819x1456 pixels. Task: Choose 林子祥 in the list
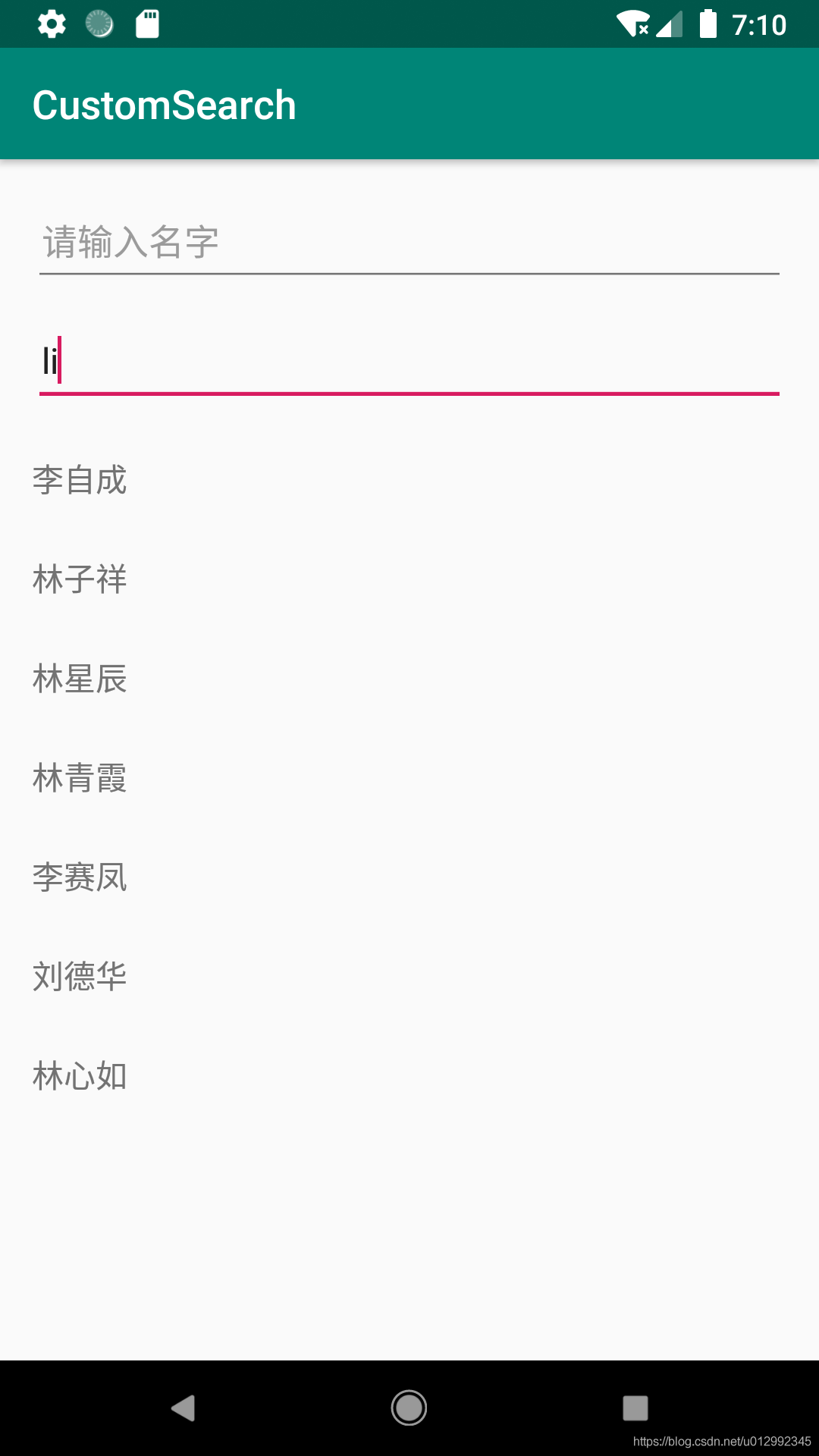pyautogui.click(x=80, y=579)
